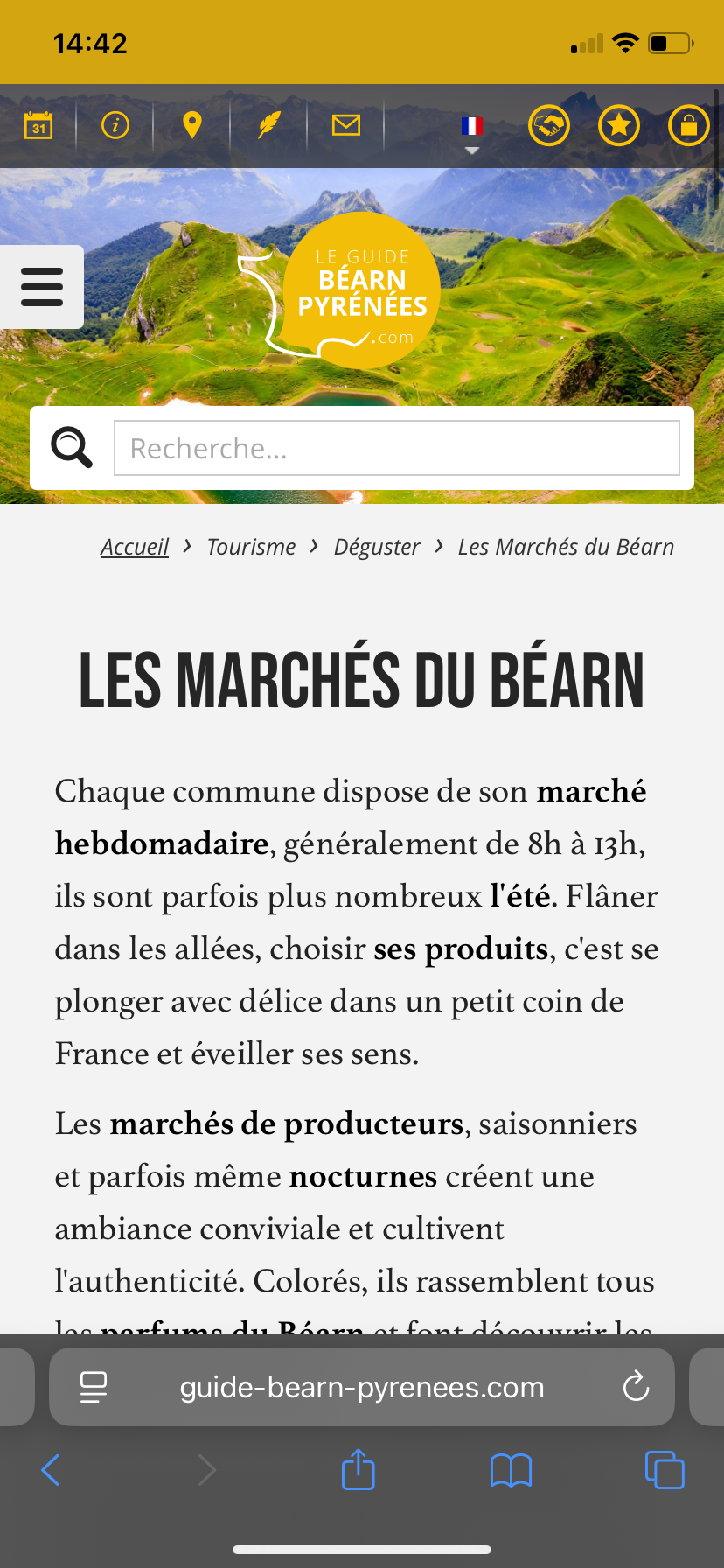Go to the Accueil breadcrumb link
This screenshot has width=724, height=1568.
(x=135, y=547)
